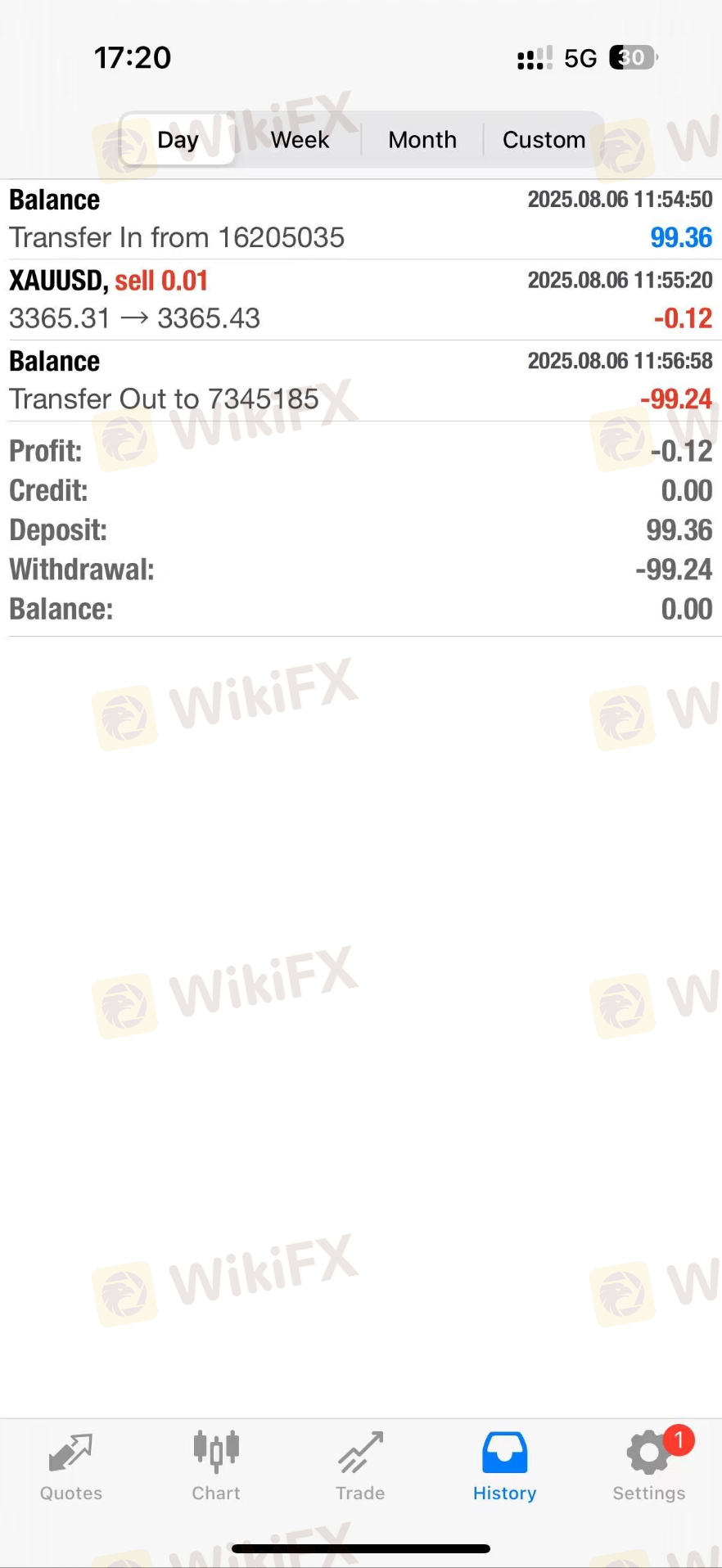Open the Transfer In from 16205035 entry
This screenshot has width=722, height=1568.
coord(361,219)
